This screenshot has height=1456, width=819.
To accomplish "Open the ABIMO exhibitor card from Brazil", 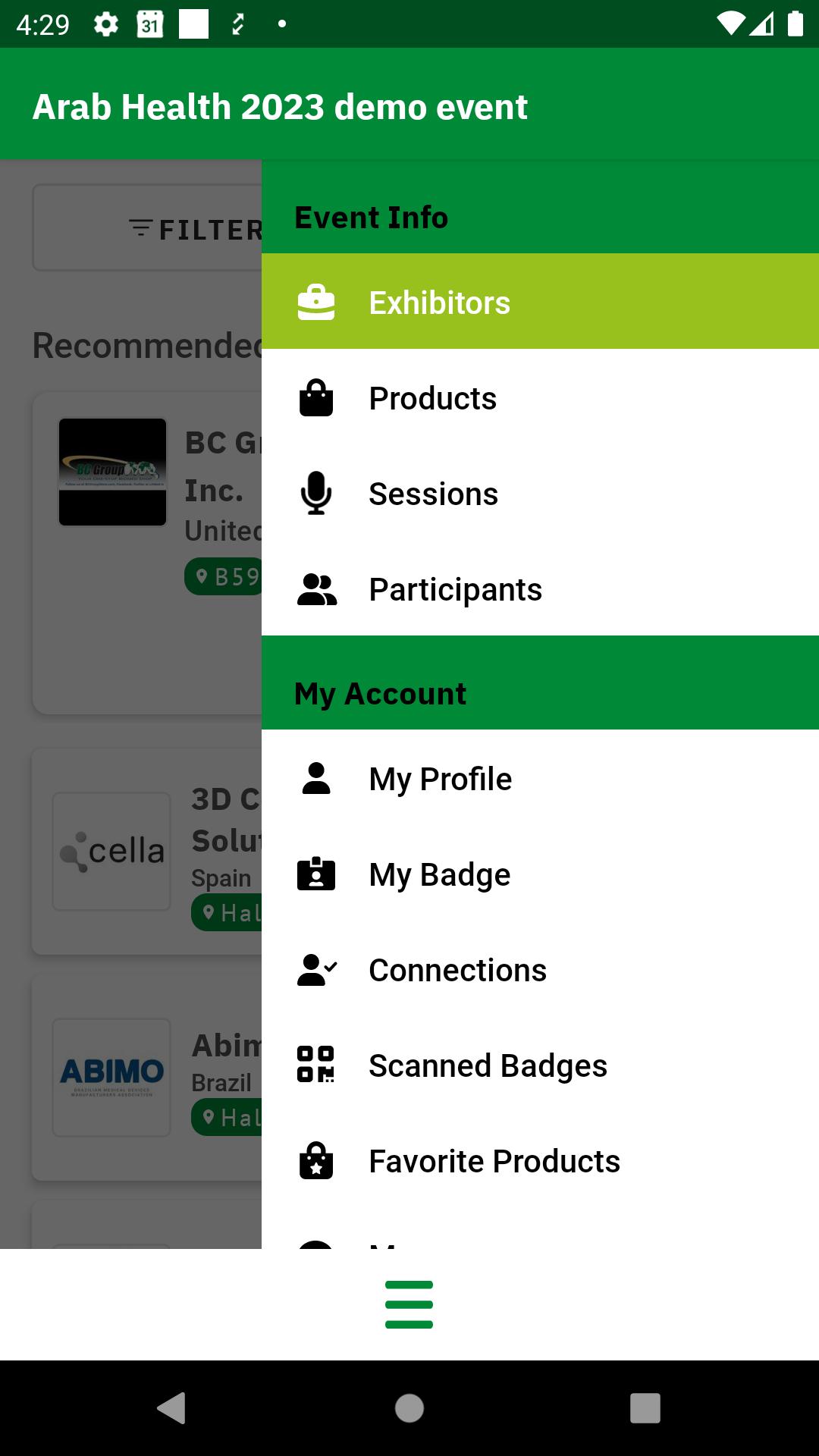I will [x=148, y=1078].
